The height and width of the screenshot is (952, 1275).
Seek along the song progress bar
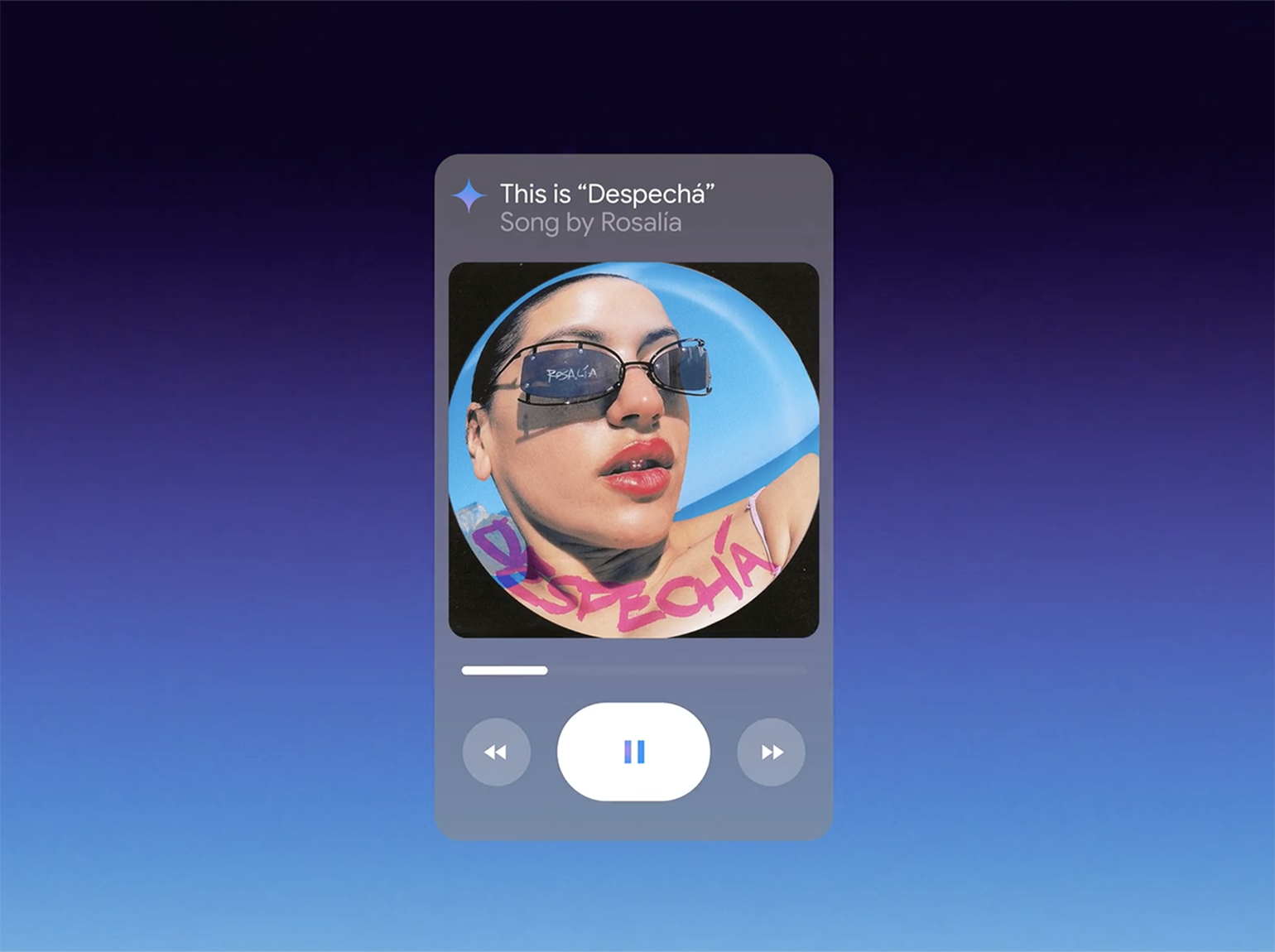coord(633,671)
